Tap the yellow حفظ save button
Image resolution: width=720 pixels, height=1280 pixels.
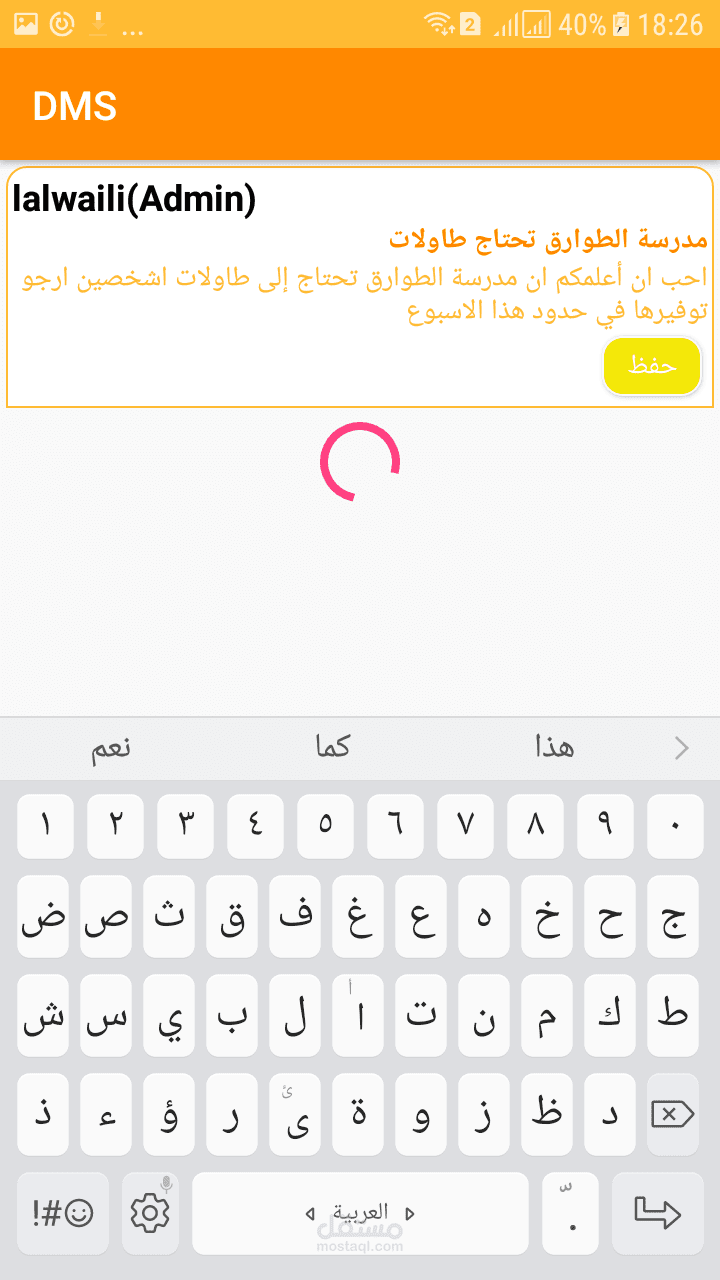pos(652,366)
